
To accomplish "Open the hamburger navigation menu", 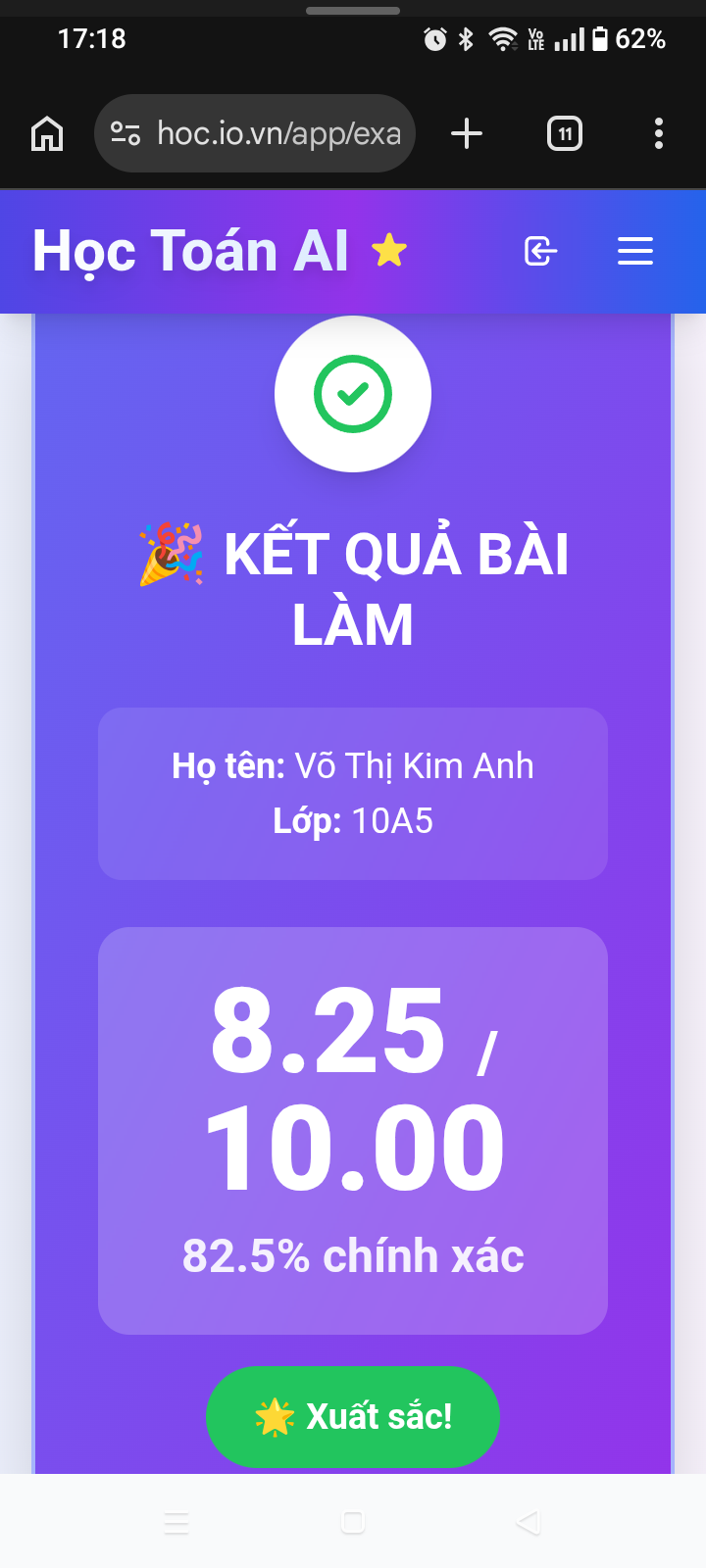I will point(634,251).
